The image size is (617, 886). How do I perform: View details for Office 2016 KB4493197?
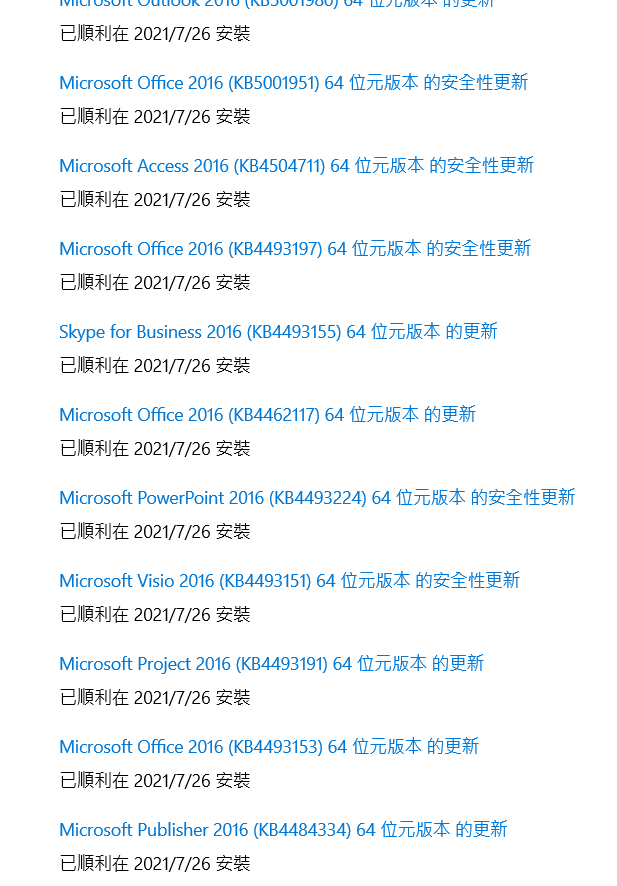click(295, 249)
